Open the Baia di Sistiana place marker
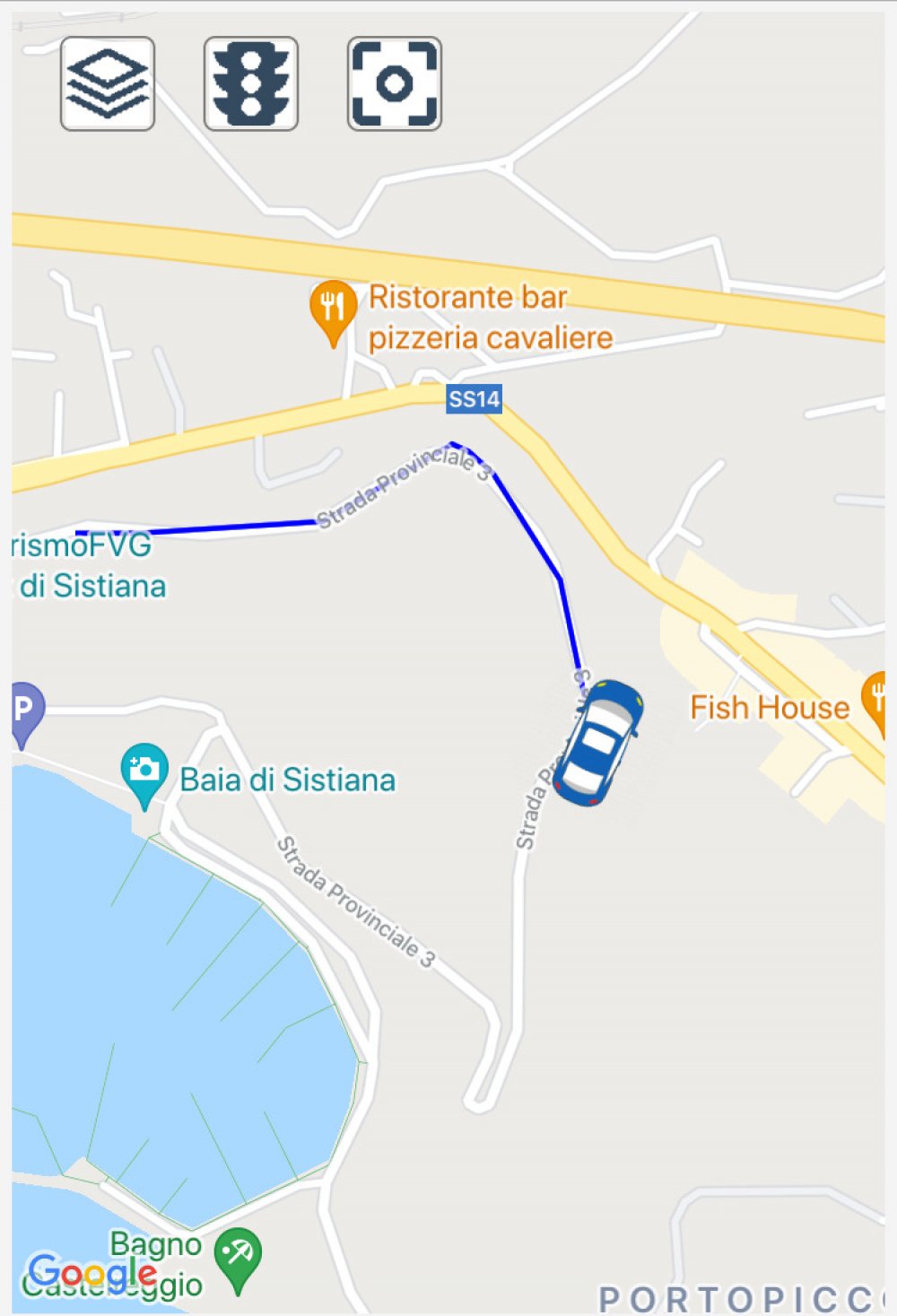The height and width of the screenshot is (1316, 897). (x=144, y=772)
